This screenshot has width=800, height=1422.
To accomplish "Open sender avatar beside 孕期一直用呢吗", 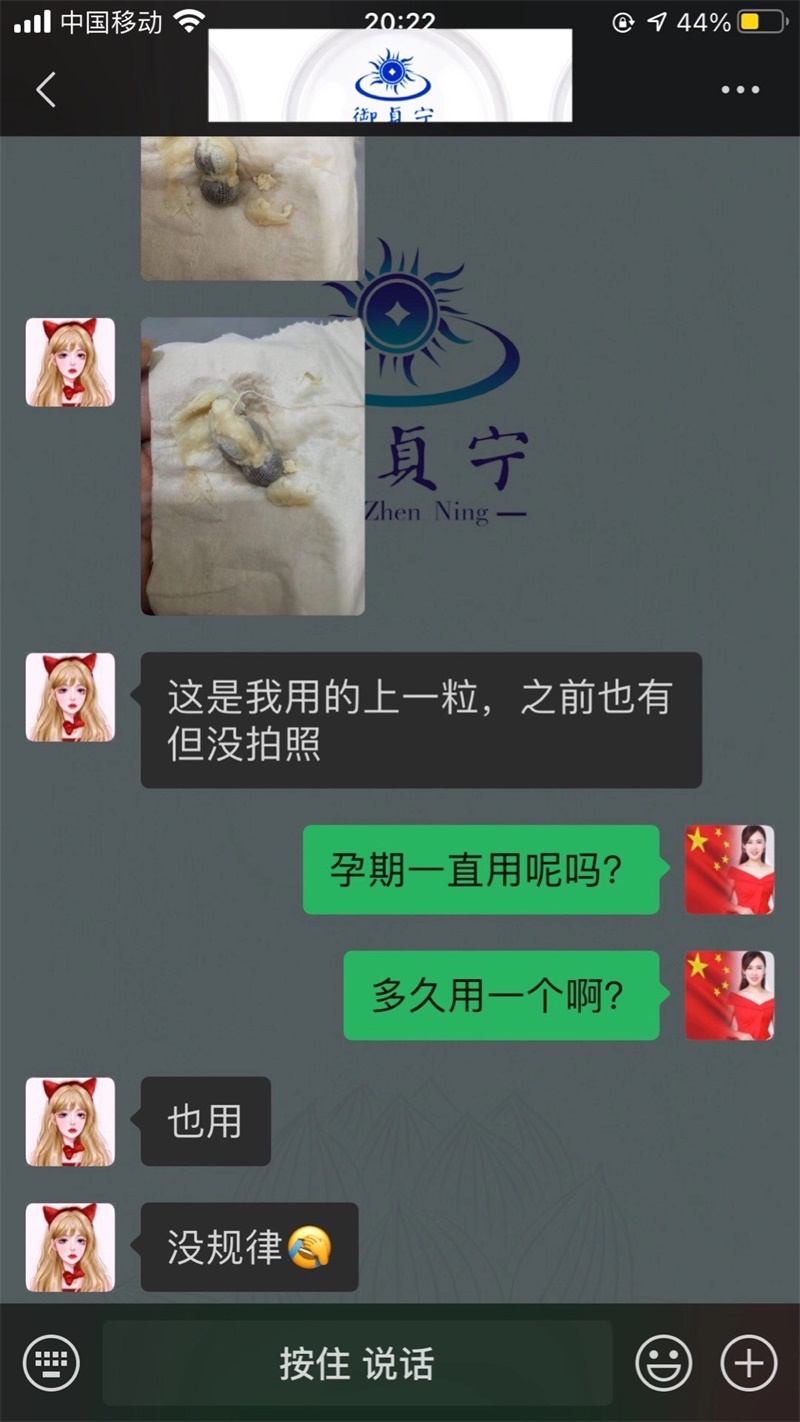I will pyautogui.click(x=729, y=869).
